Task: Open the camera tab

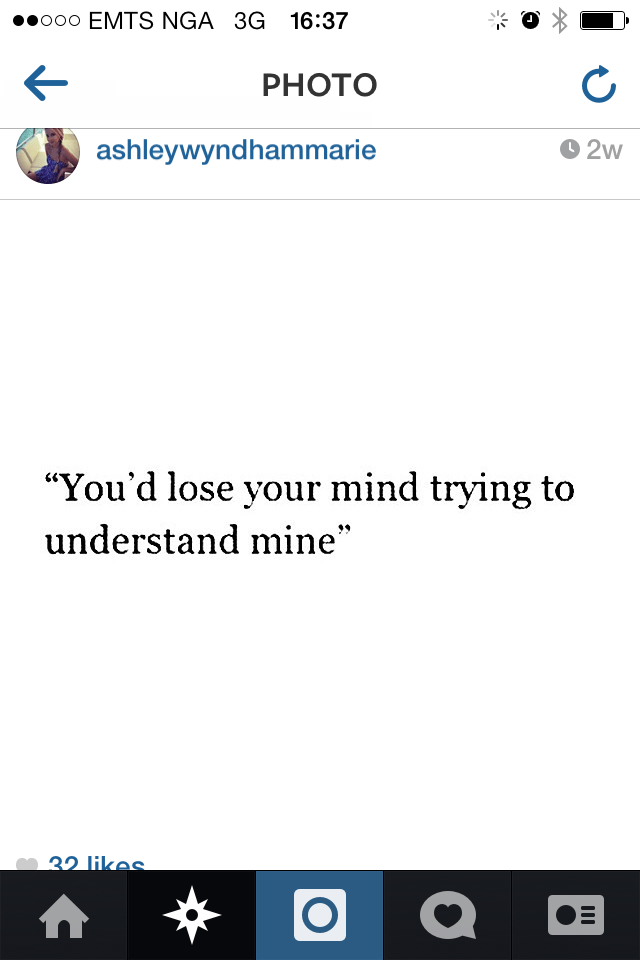Action: tap(320, 915)
